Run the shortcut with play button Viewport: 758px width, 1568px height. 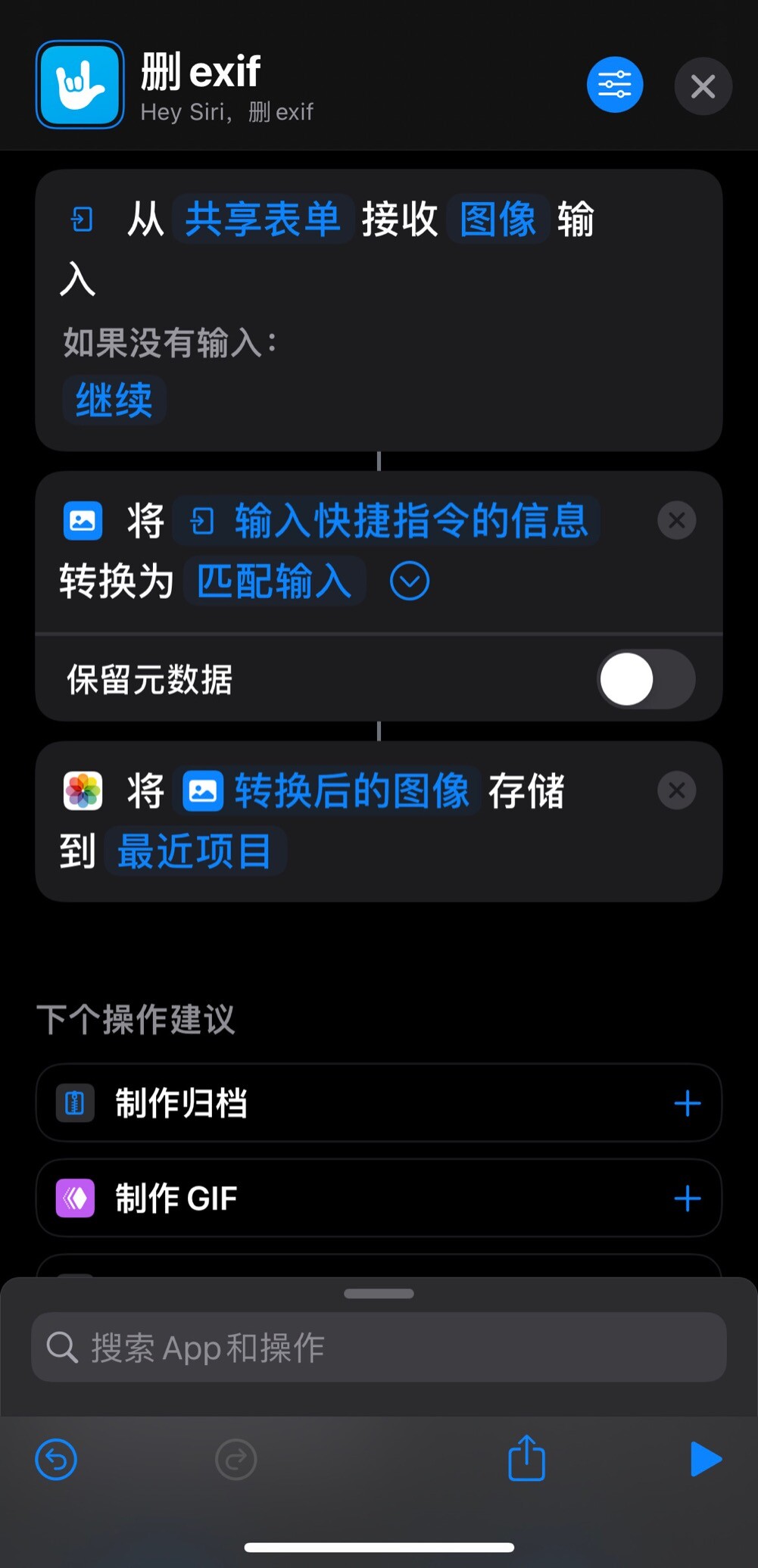(x=705, y=1459)
